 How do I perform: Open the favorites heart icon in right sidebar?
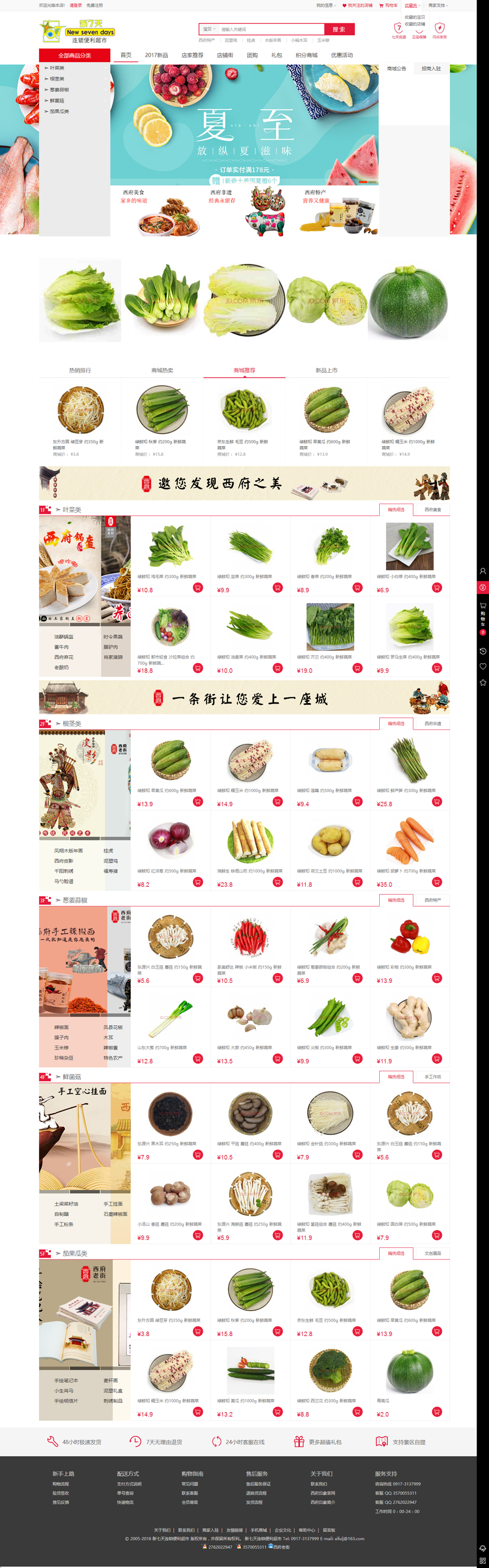tap(482, 667)
